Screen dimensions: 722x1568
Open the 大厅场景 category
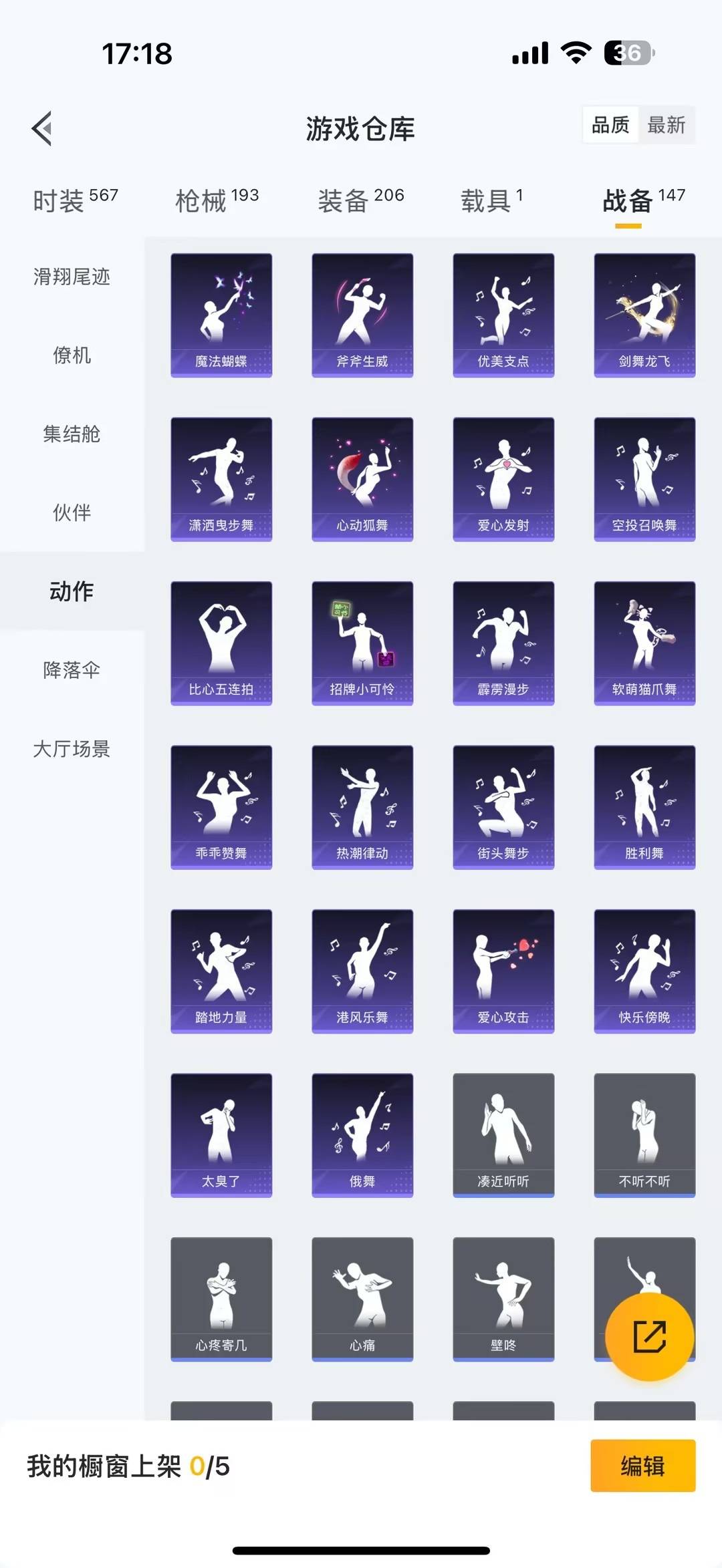(72, 749)
